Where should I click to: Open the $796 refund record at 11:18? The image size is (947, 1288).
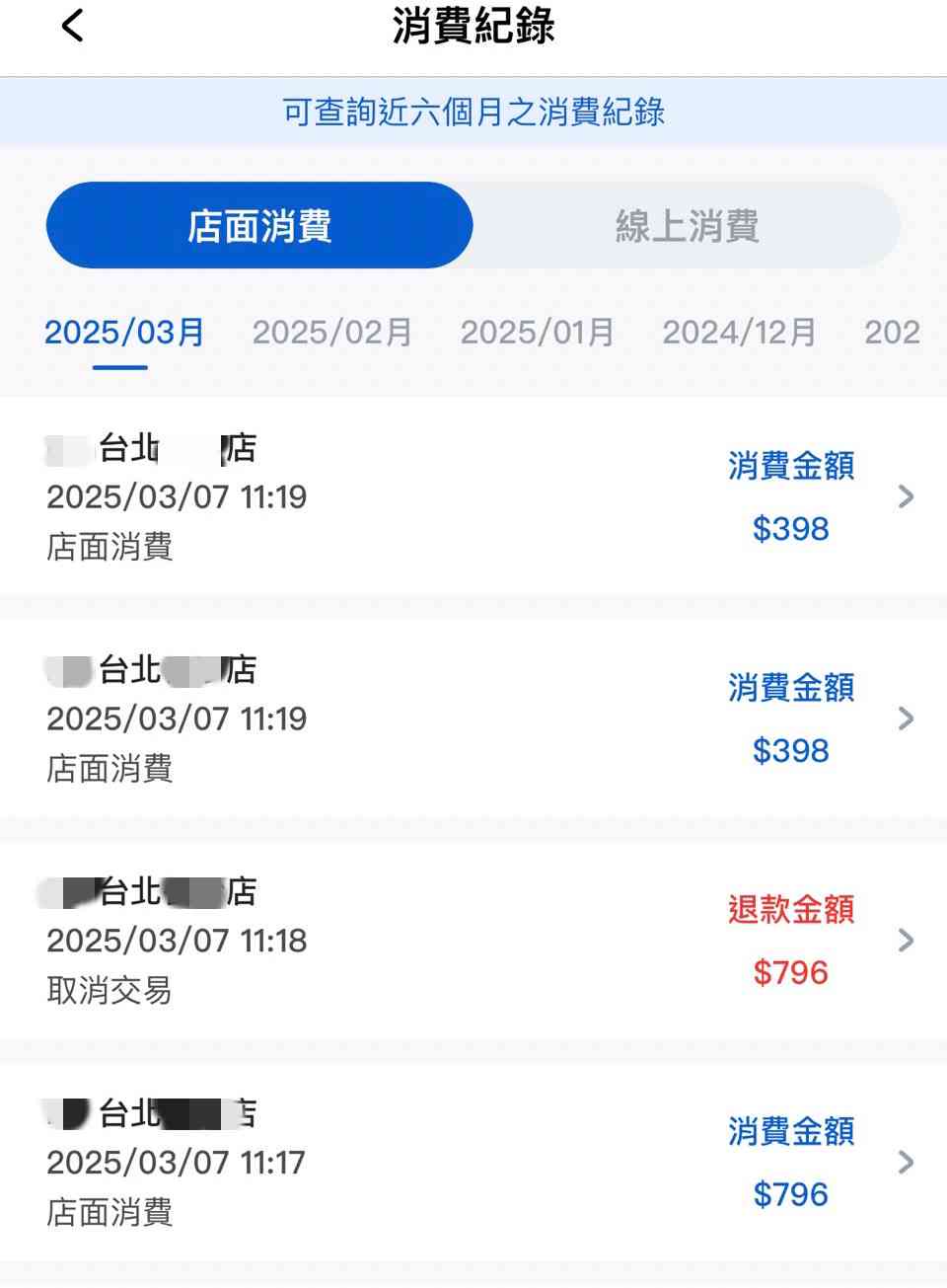click(473, 941)
